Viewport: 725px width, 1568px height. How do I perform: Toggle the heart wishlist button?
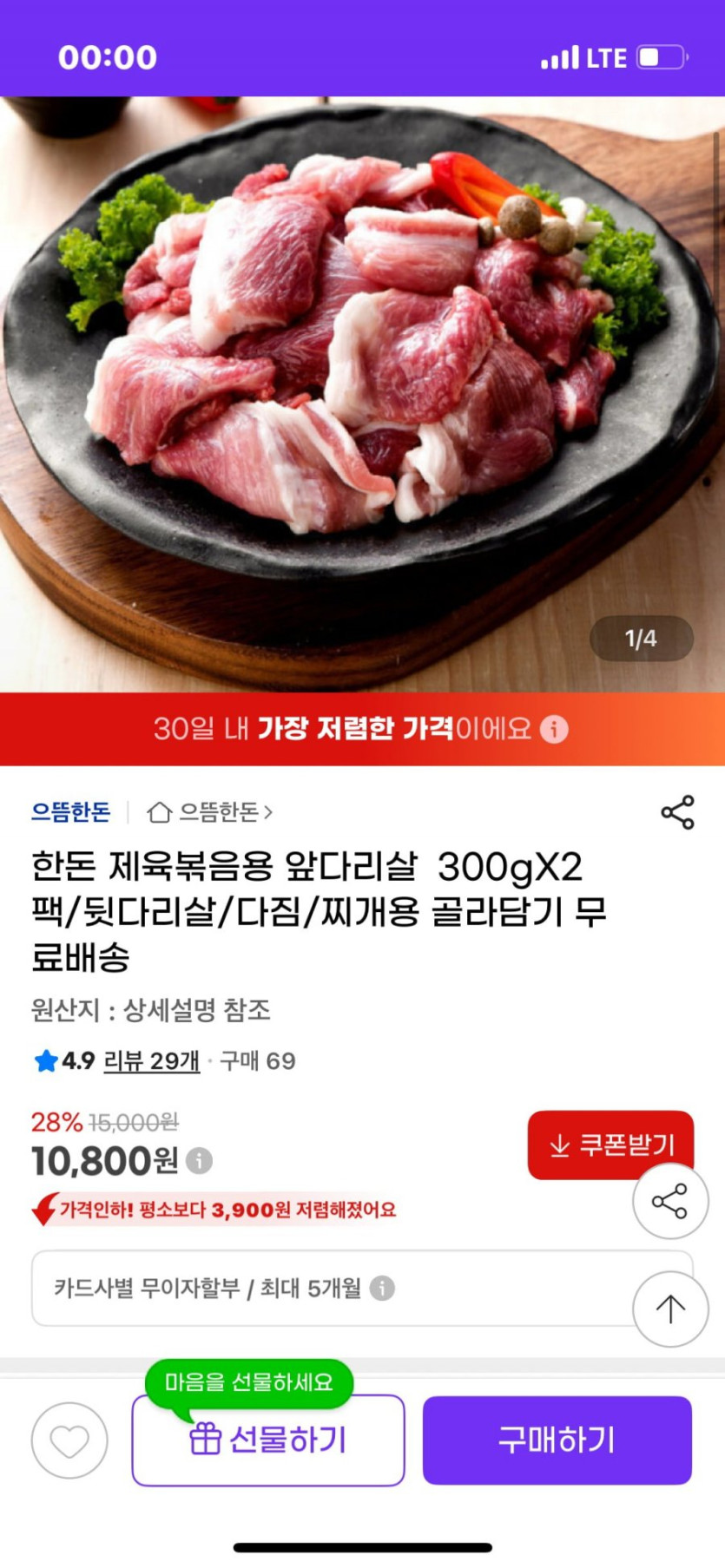[x=69, y=1440]
